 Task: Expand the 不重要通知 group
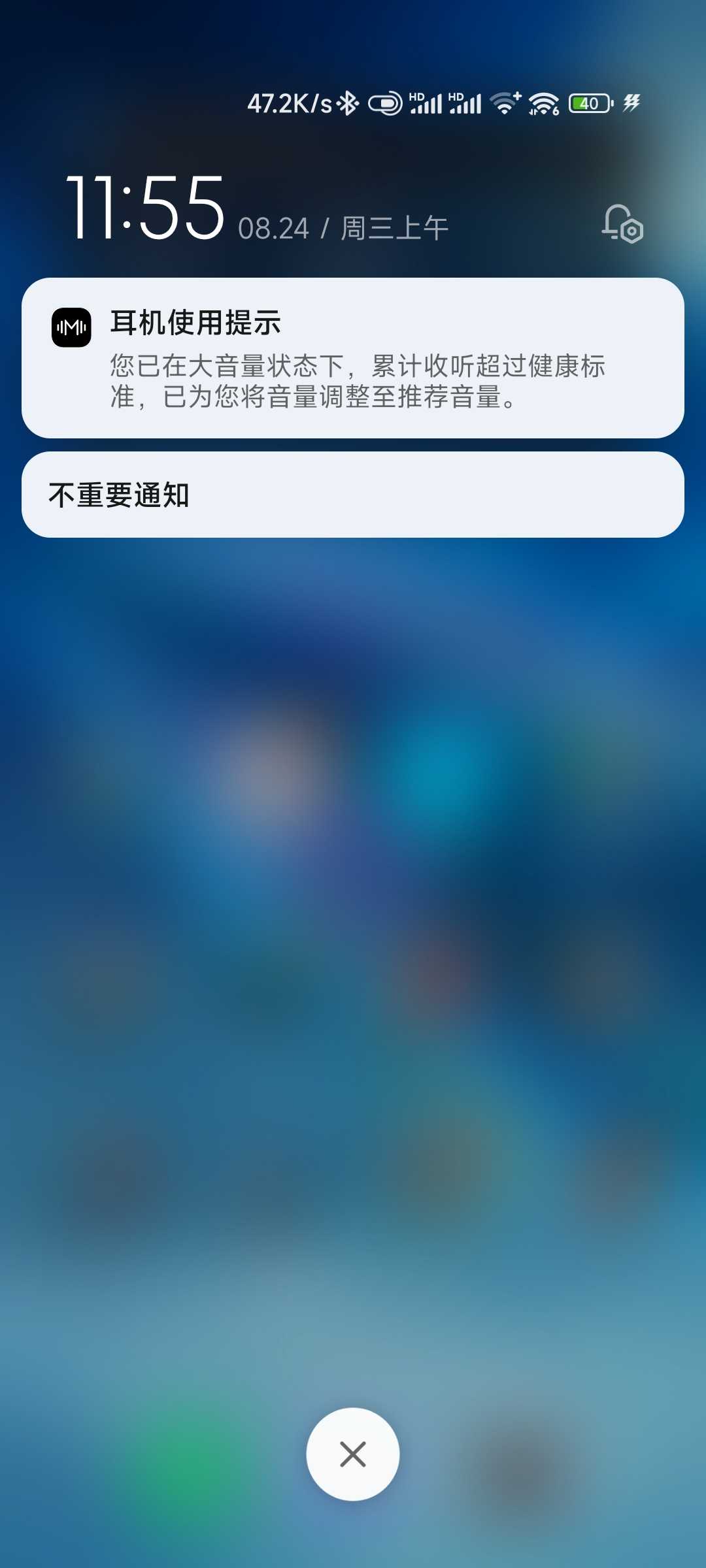pyautogui.click(x=353, y=495)
